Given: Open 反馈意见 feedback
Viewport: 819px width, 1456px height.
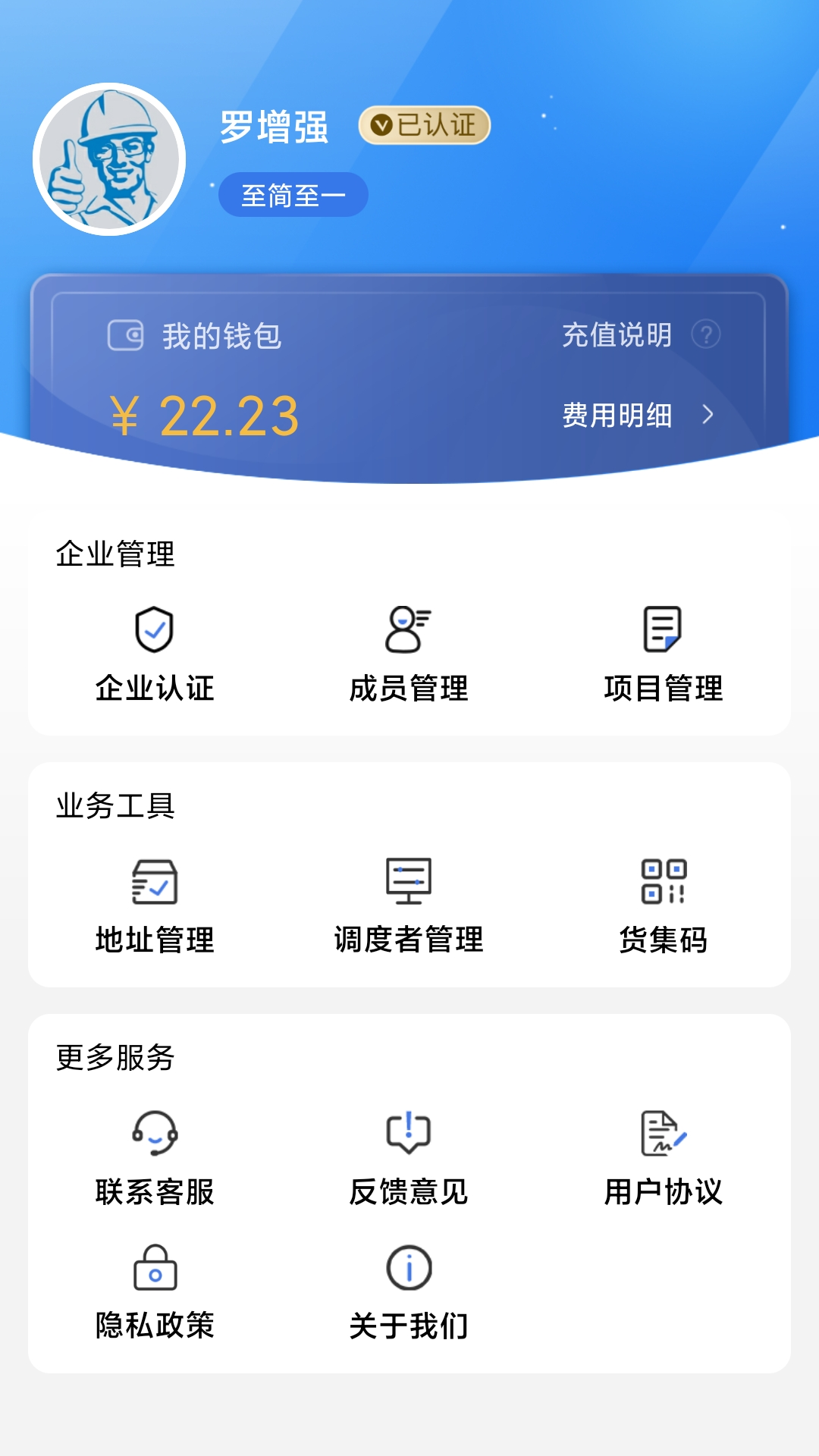Looking at the screenshot, I should 408,1132.
